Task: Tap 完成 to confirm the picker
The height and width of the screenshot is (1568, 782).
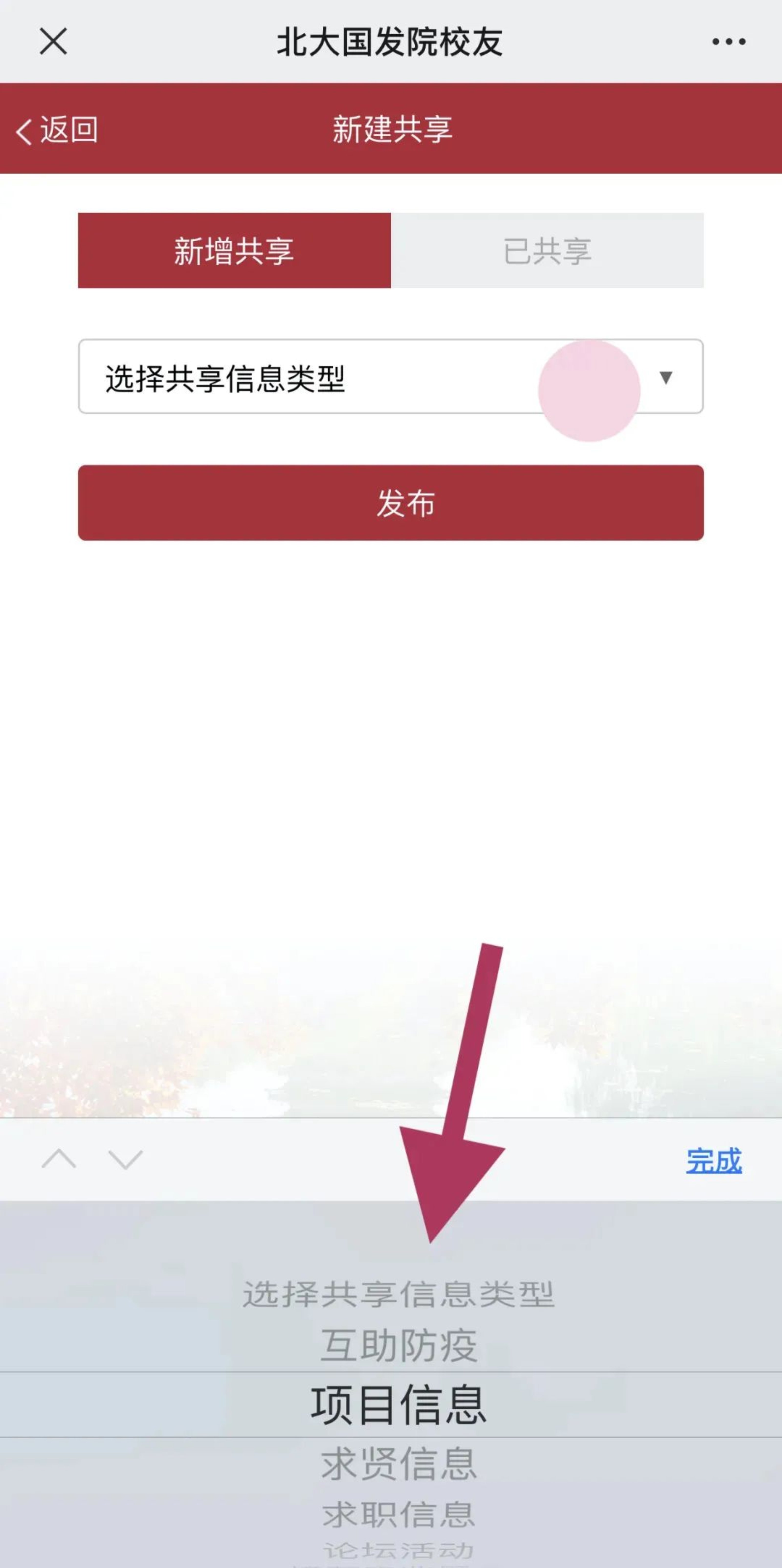Action: pyautogui.click(x=714, y=1160)
